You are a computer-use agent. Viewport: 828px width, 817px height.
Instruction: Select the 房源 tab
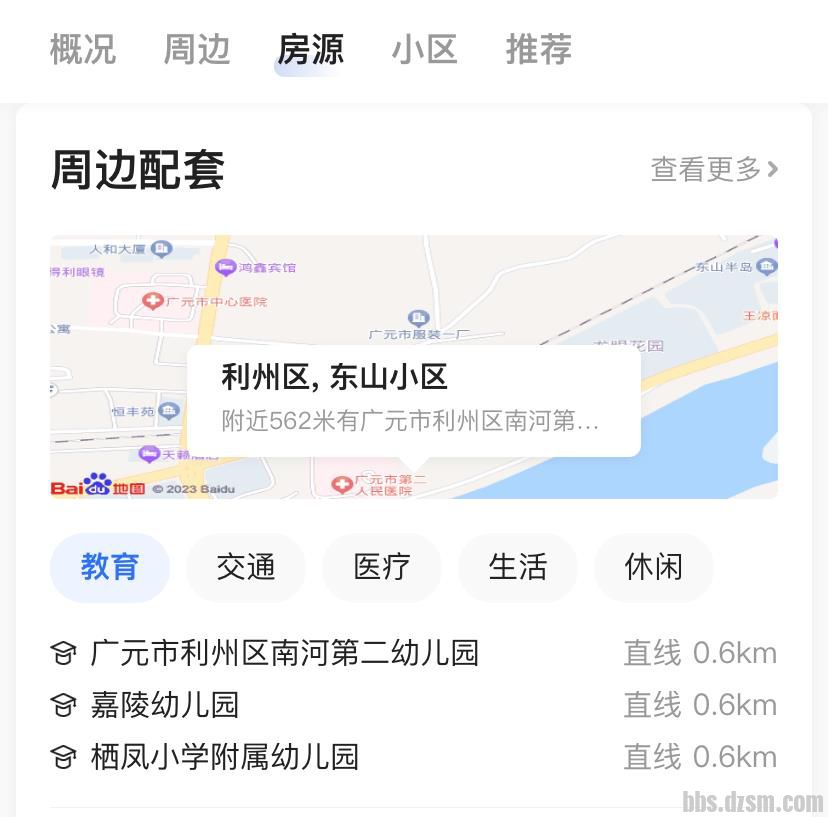point(310,49)
